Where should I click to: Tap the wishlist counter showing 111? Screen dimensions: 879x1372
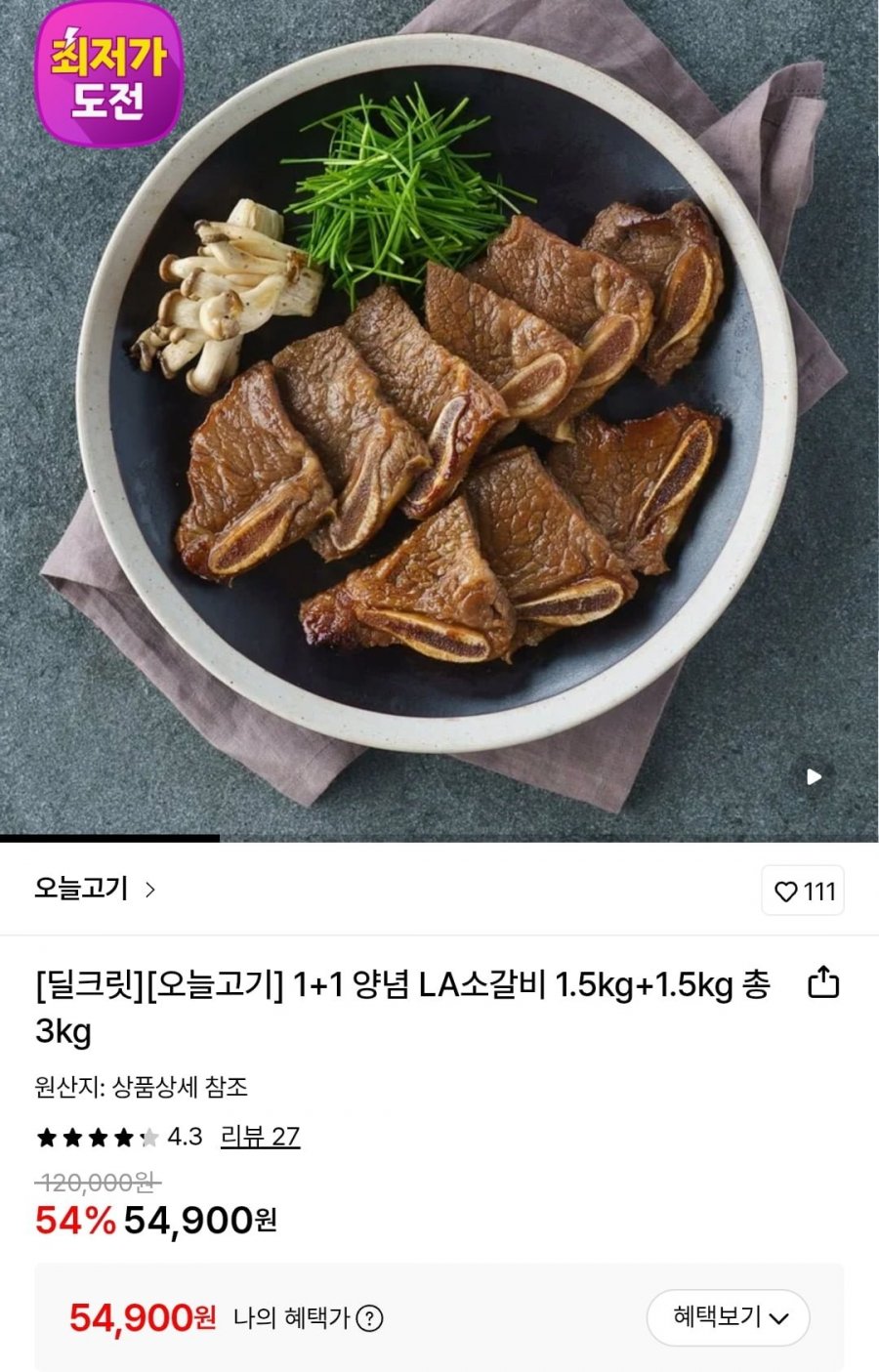click(803, 891)
